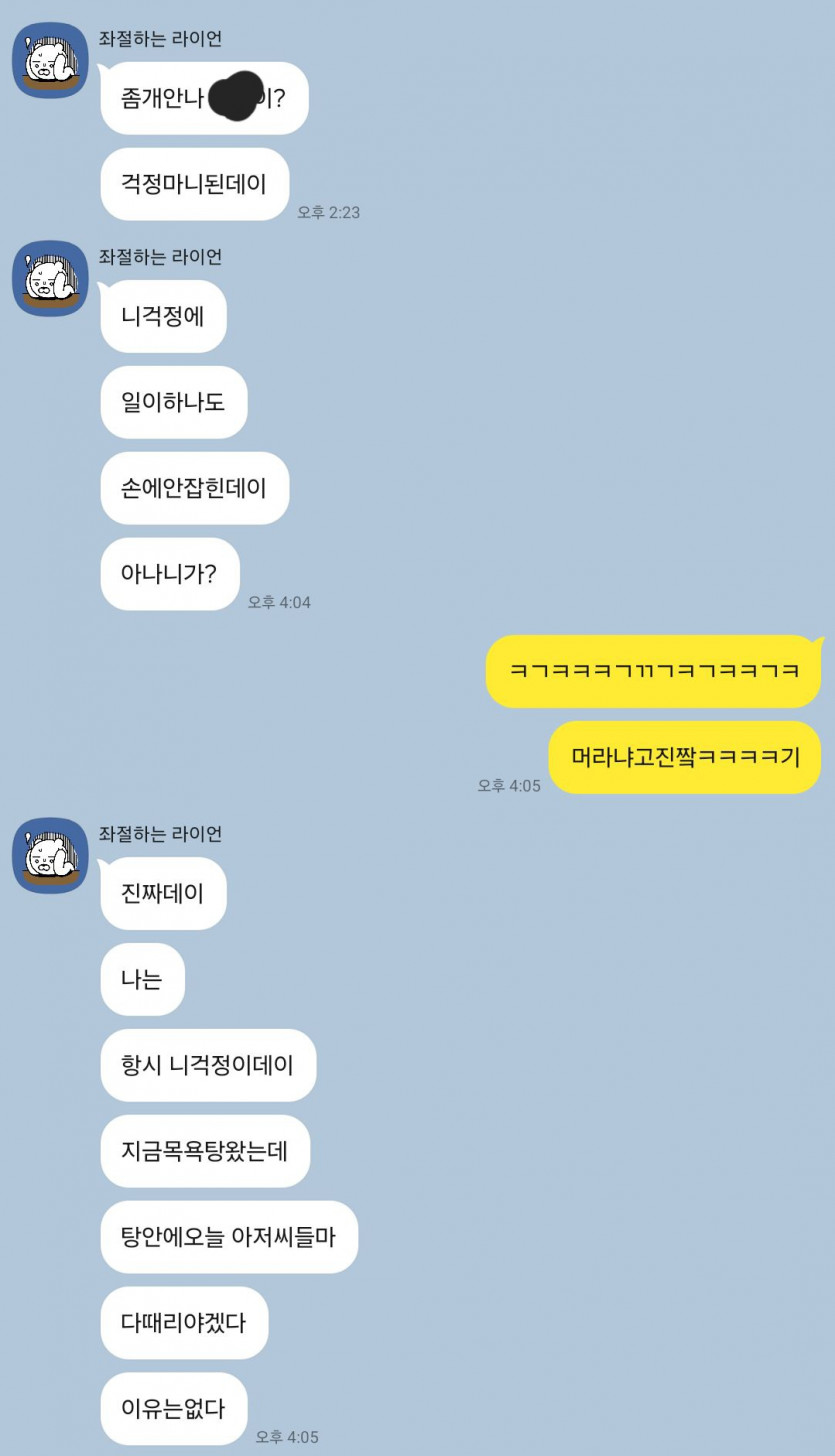This screenshot has width=835, height=1456.
Task: Open the sender's avatar beside the '니걱정에' message
Action: pyautogui.click(x=50, y=279)
